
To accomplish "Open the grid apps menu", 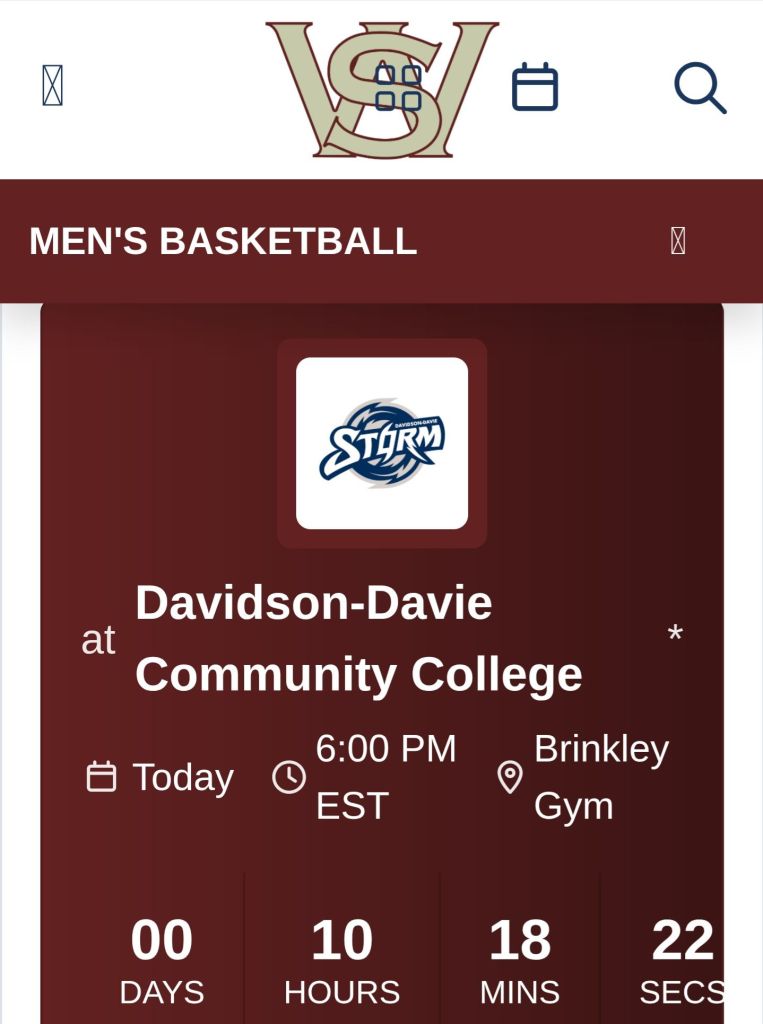I will pos(398,88).
